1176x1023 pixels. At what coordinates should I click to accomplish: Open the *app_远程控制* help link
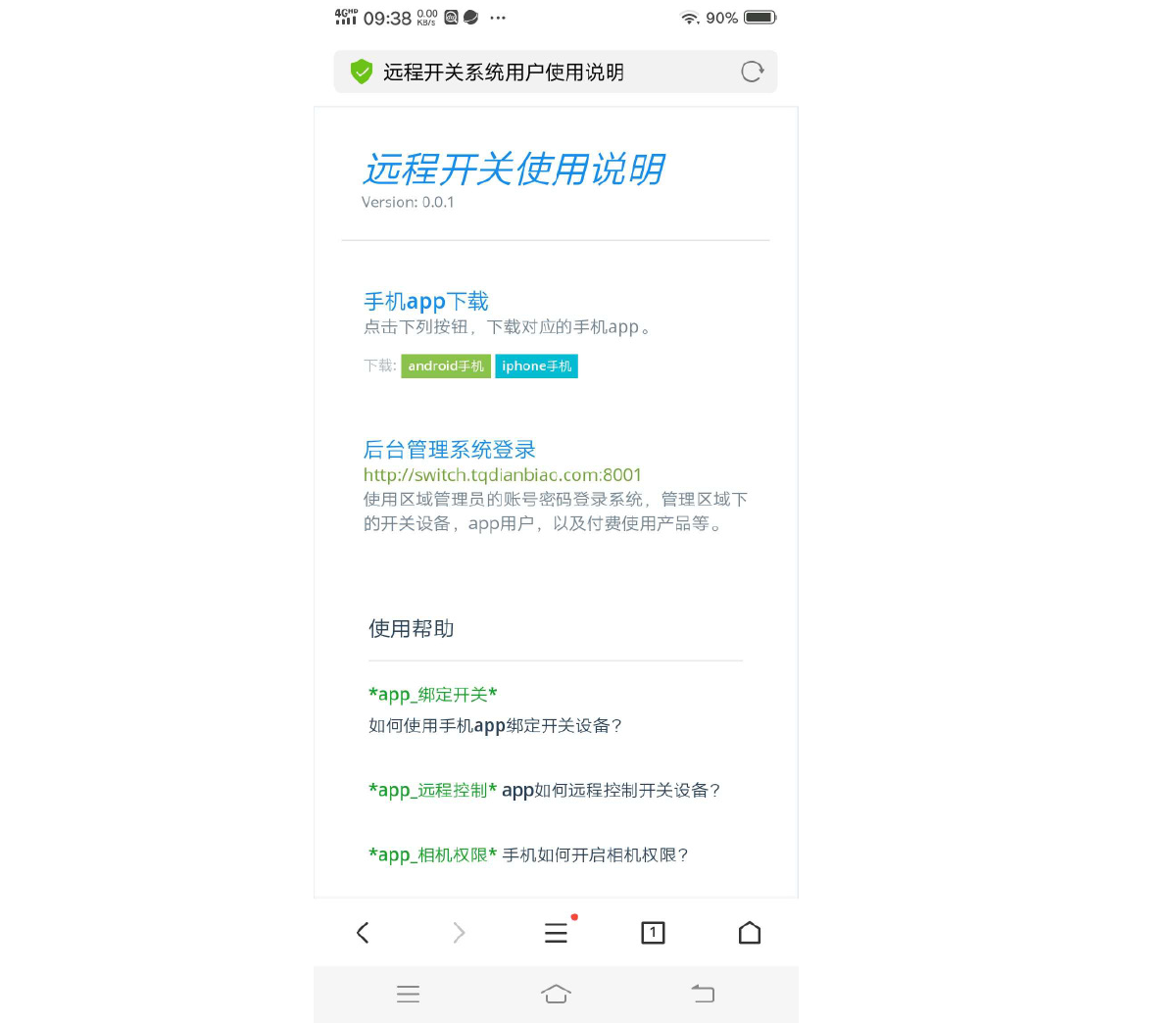432,790
